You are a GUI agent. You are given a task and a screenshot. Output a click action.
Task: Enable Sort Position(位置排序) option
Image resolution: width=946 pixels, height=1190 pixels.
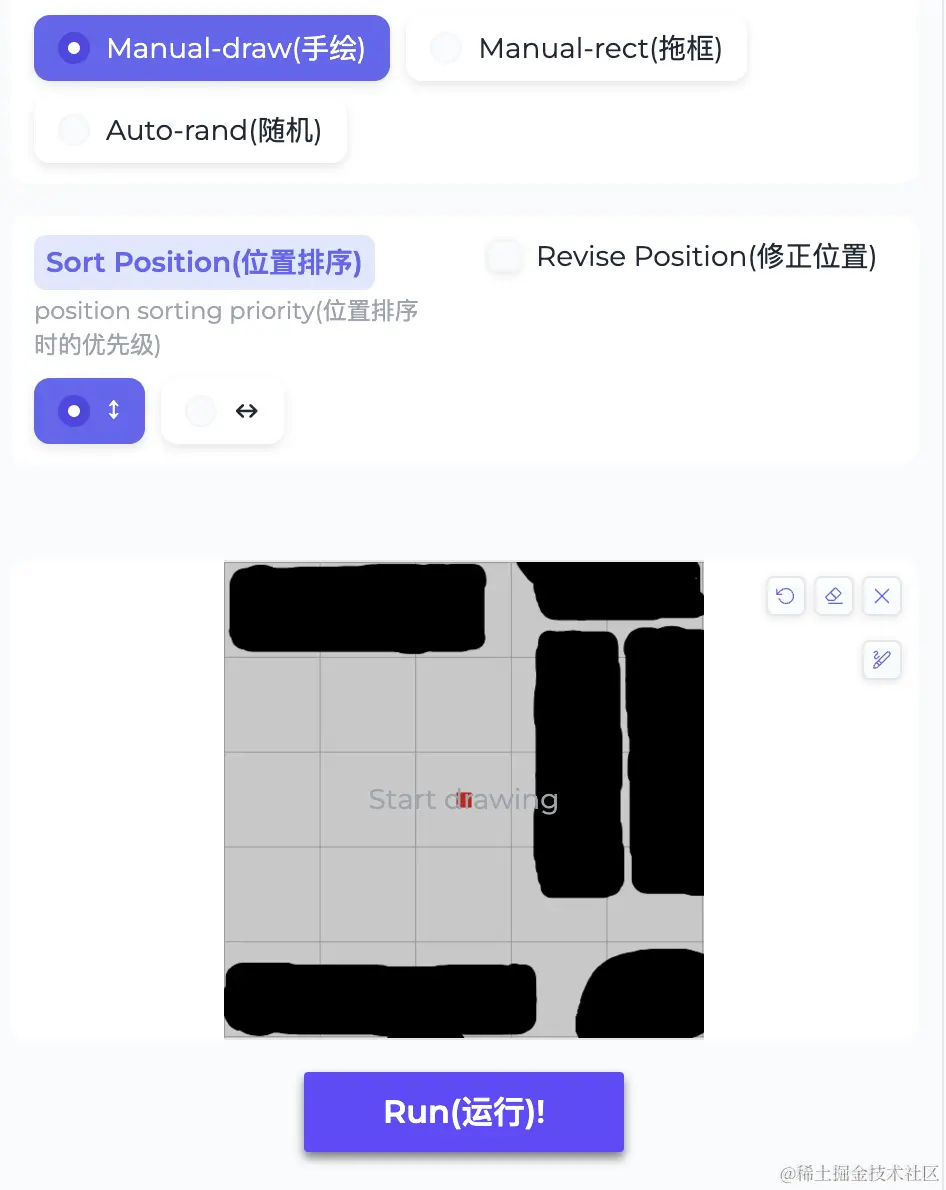point(204,262)
